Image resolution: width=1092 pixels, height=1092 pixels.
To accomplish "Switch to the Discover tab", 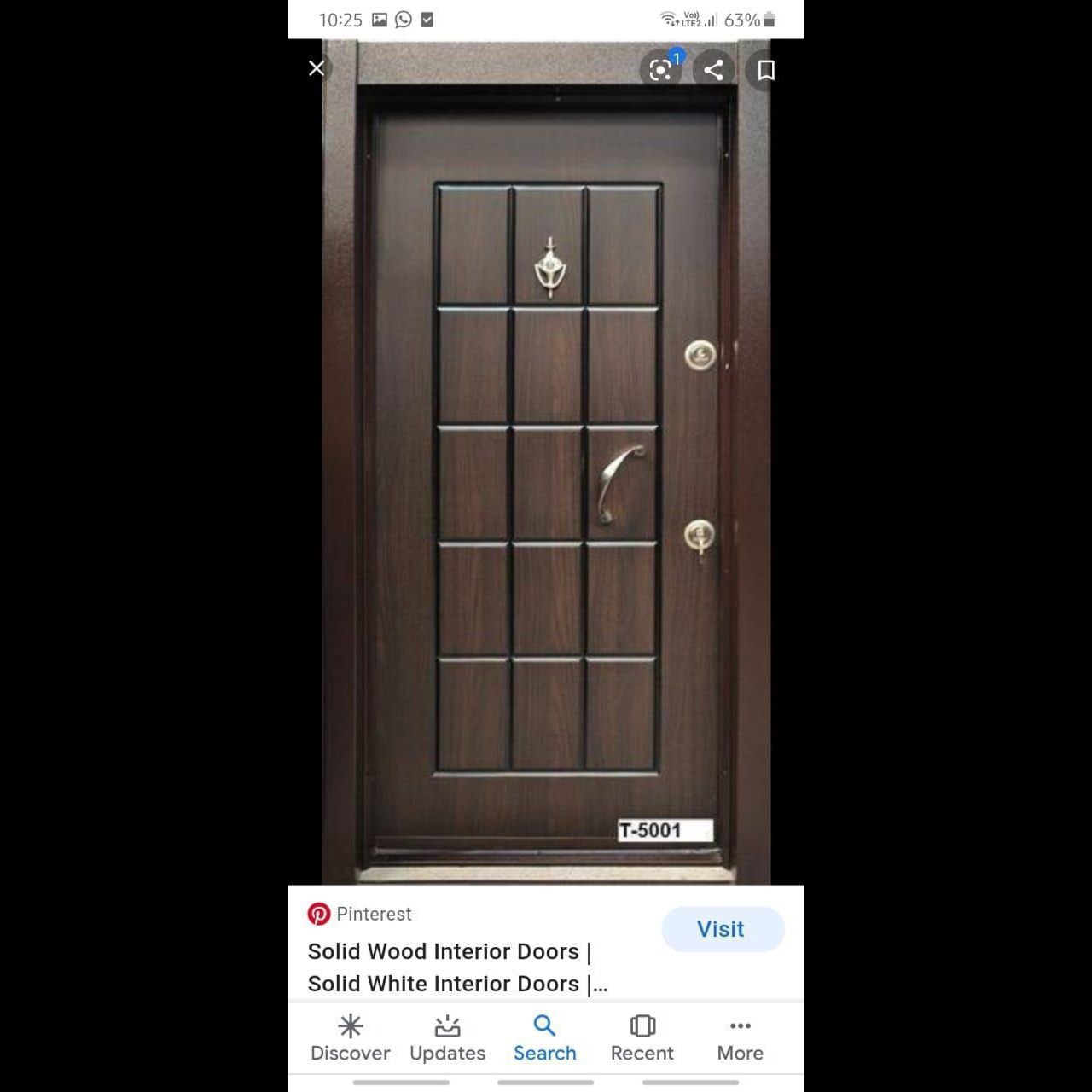I will 350,1037.
